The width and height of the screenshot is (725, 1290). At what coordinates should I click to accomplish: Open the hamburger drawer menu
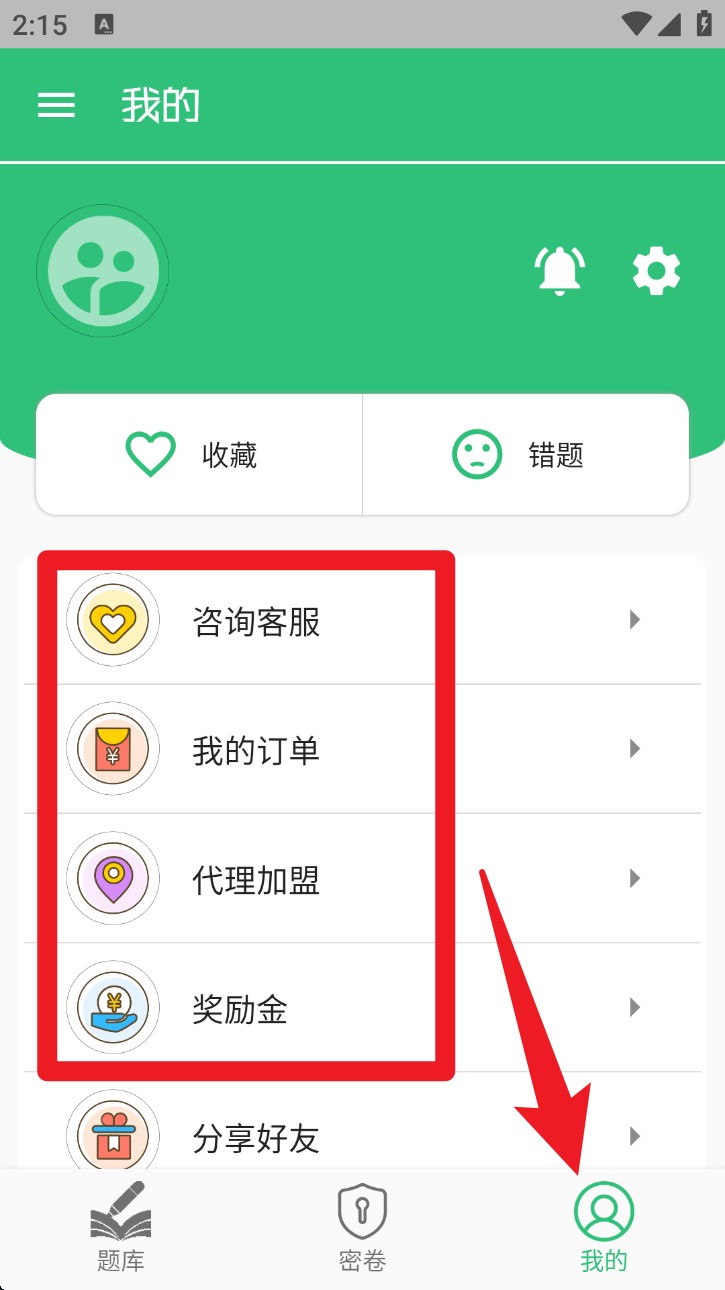click(56, 105)
